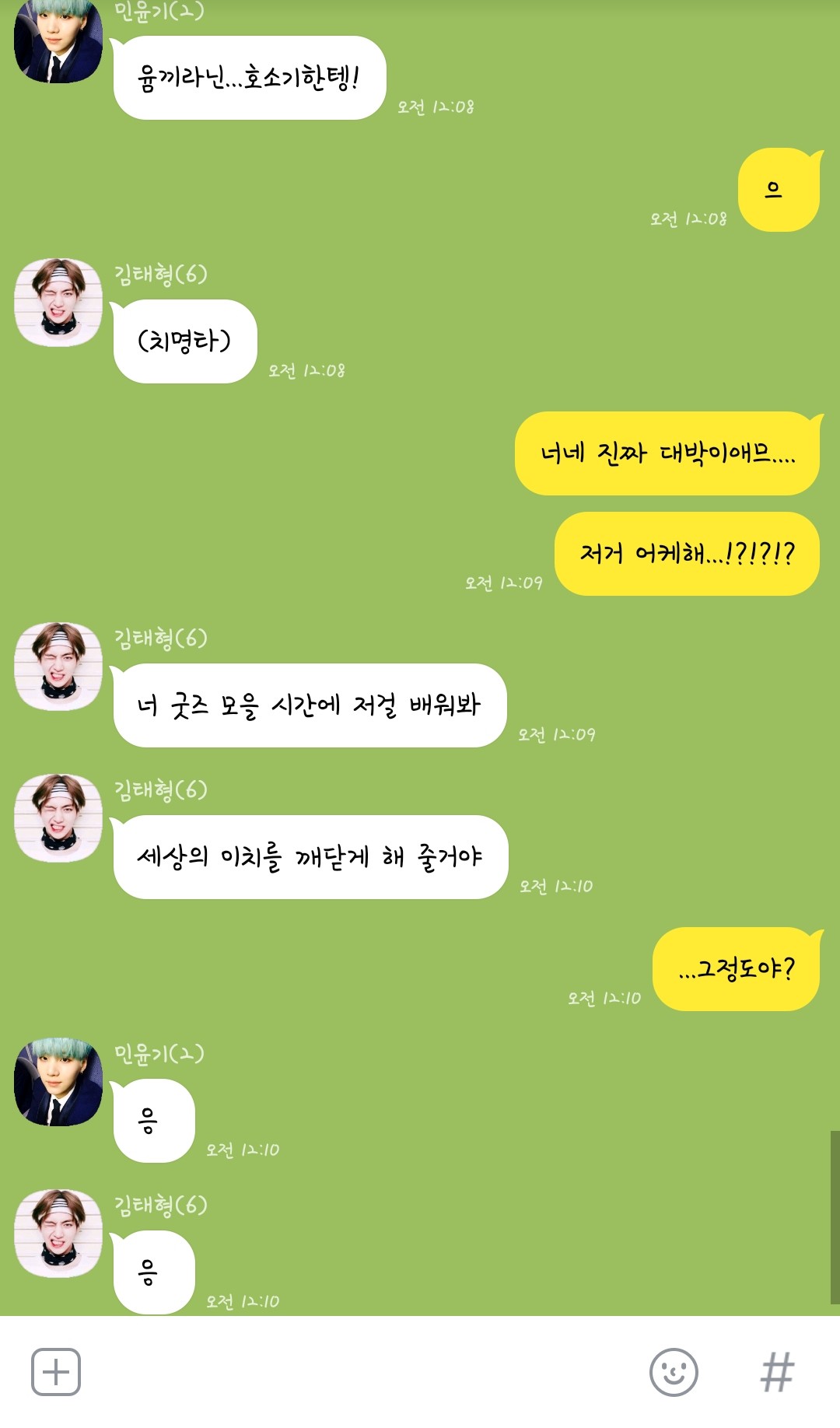The image size is (840, 1428).
Task: Open the emoticon picker
Action: pos(674,1372)
